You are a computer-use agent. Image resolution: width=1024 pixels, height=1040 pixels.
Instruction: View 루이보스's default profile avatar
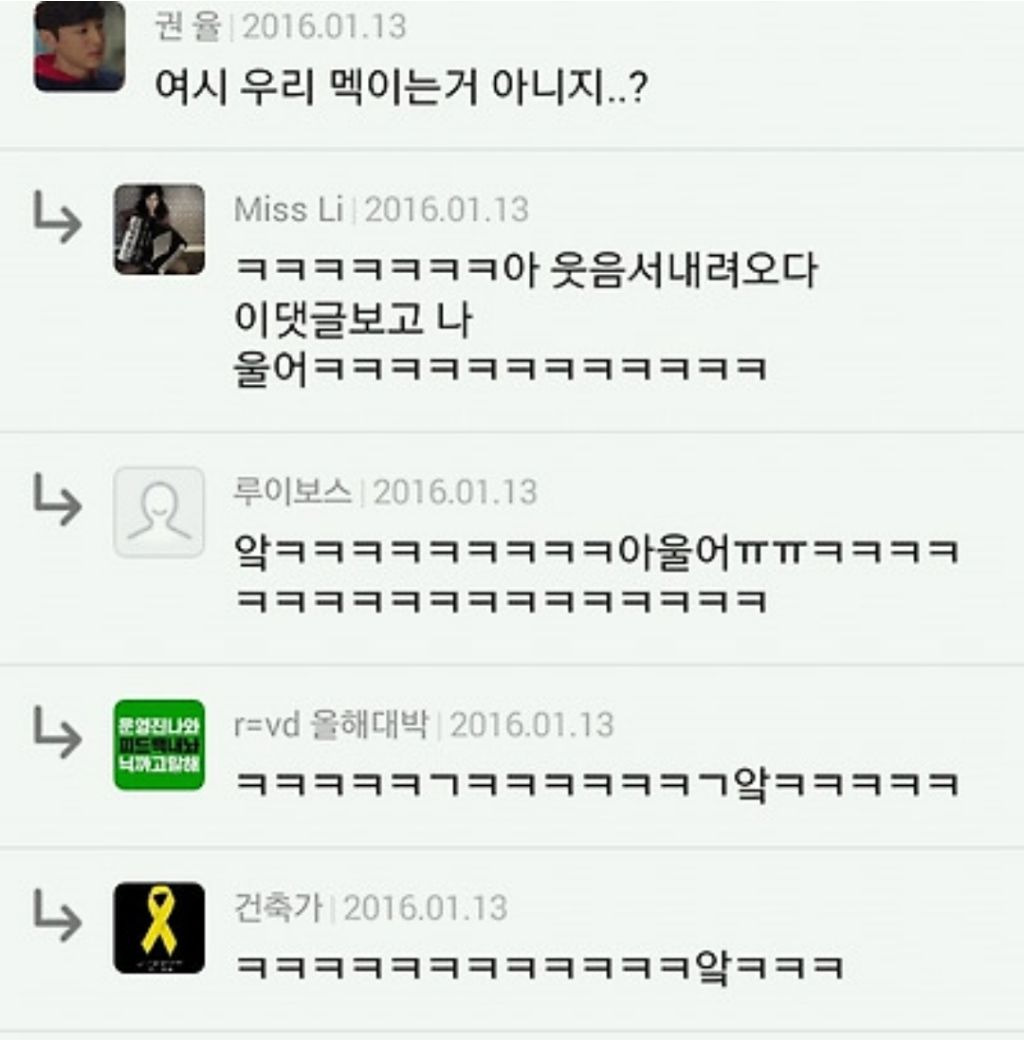[x=159, y=511]
